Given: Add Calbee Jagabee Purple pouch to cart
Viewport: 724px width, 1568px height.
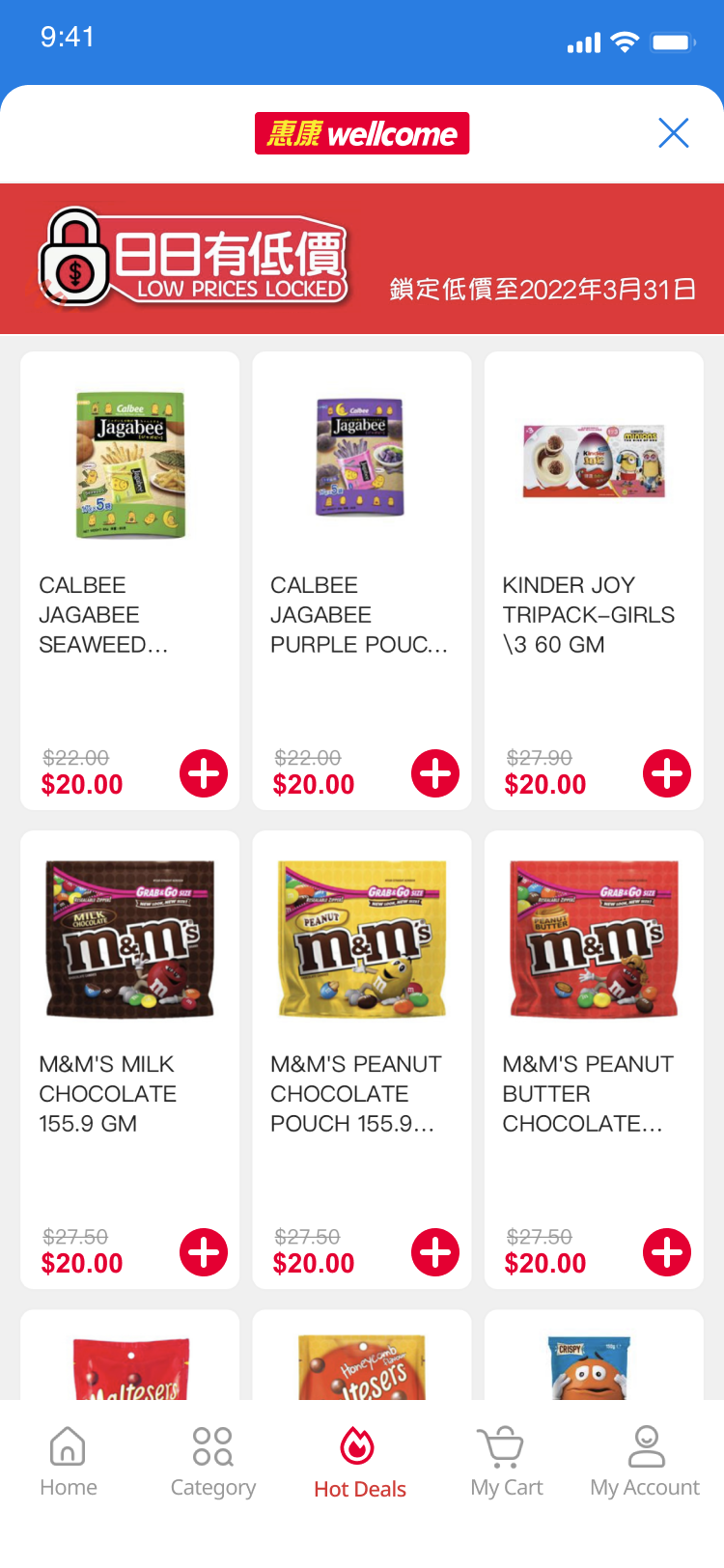Looking at the screenshot, I should click(x=435, y=773).
